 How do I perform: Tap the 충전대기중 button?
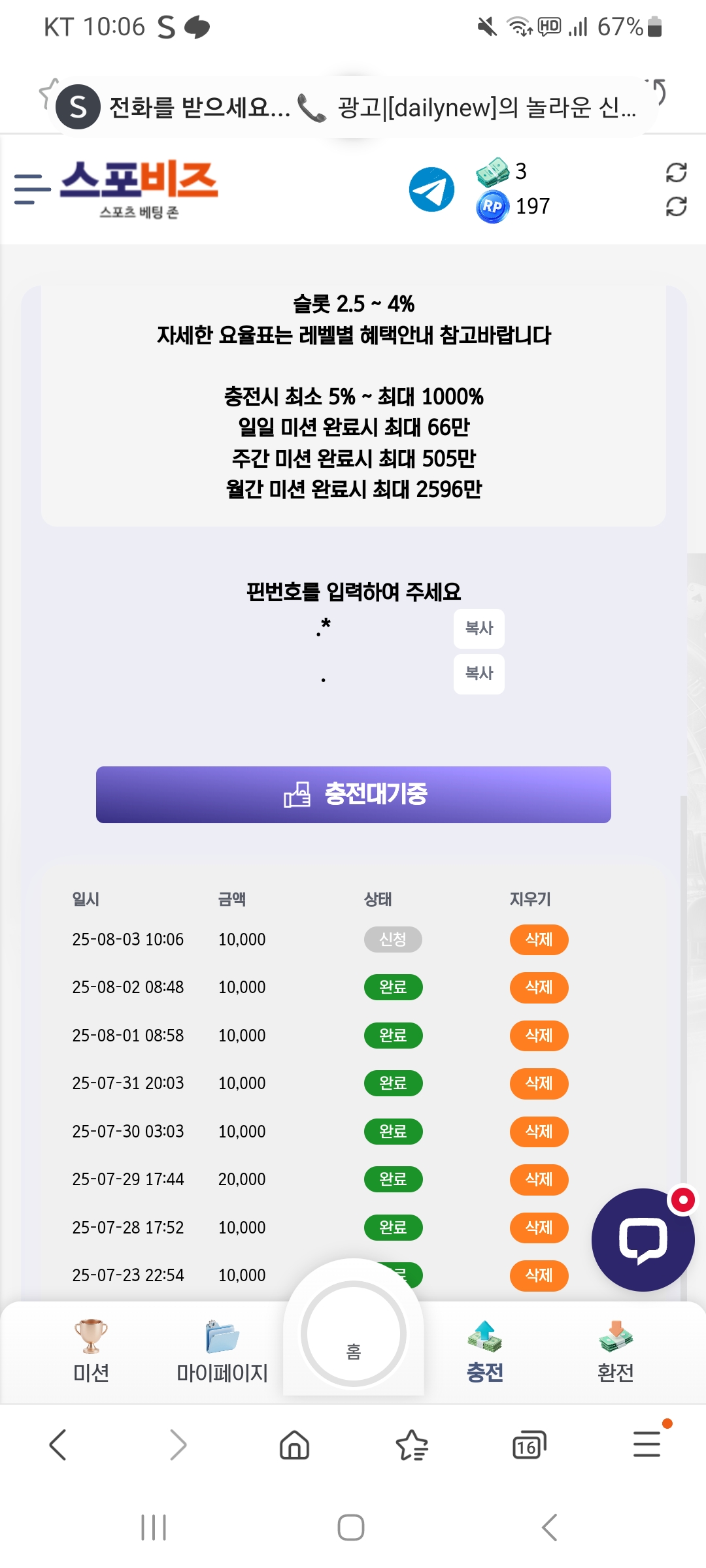(x=354, y=794)
